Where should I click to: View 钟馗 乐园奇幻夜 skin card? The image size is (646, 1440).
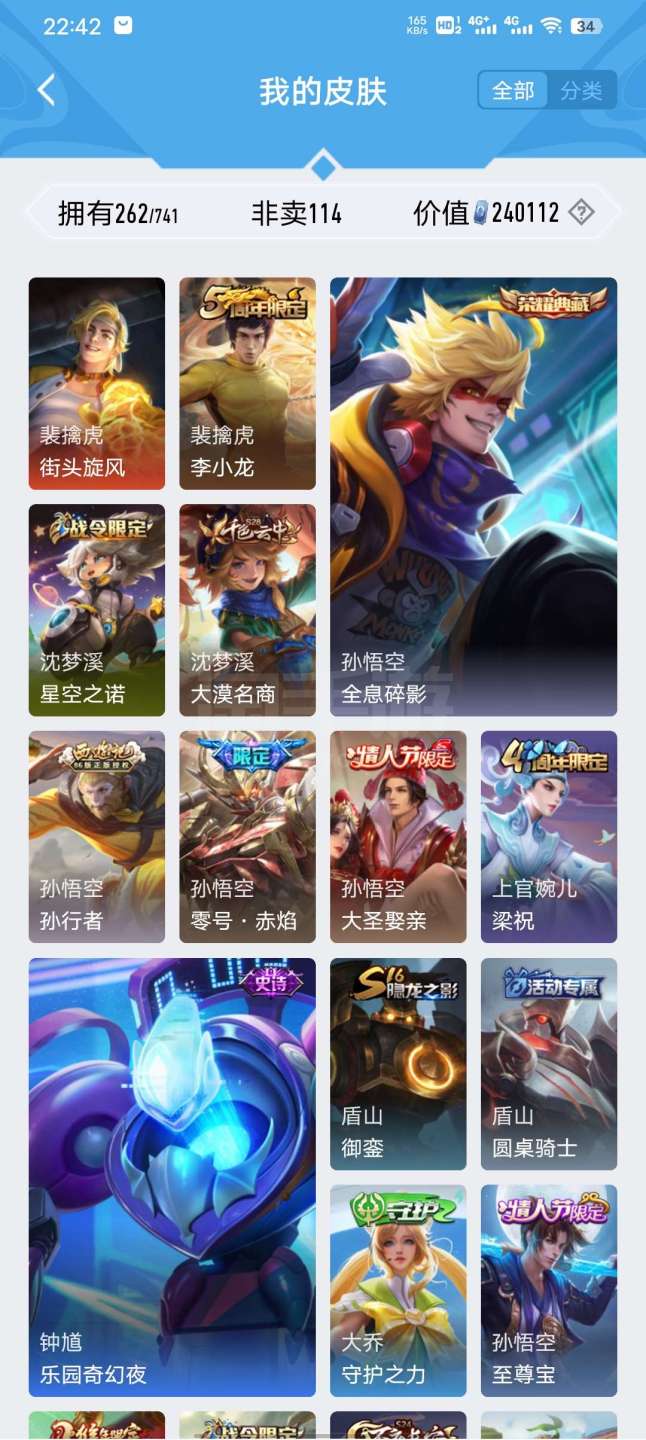[x=172, y=1177]
